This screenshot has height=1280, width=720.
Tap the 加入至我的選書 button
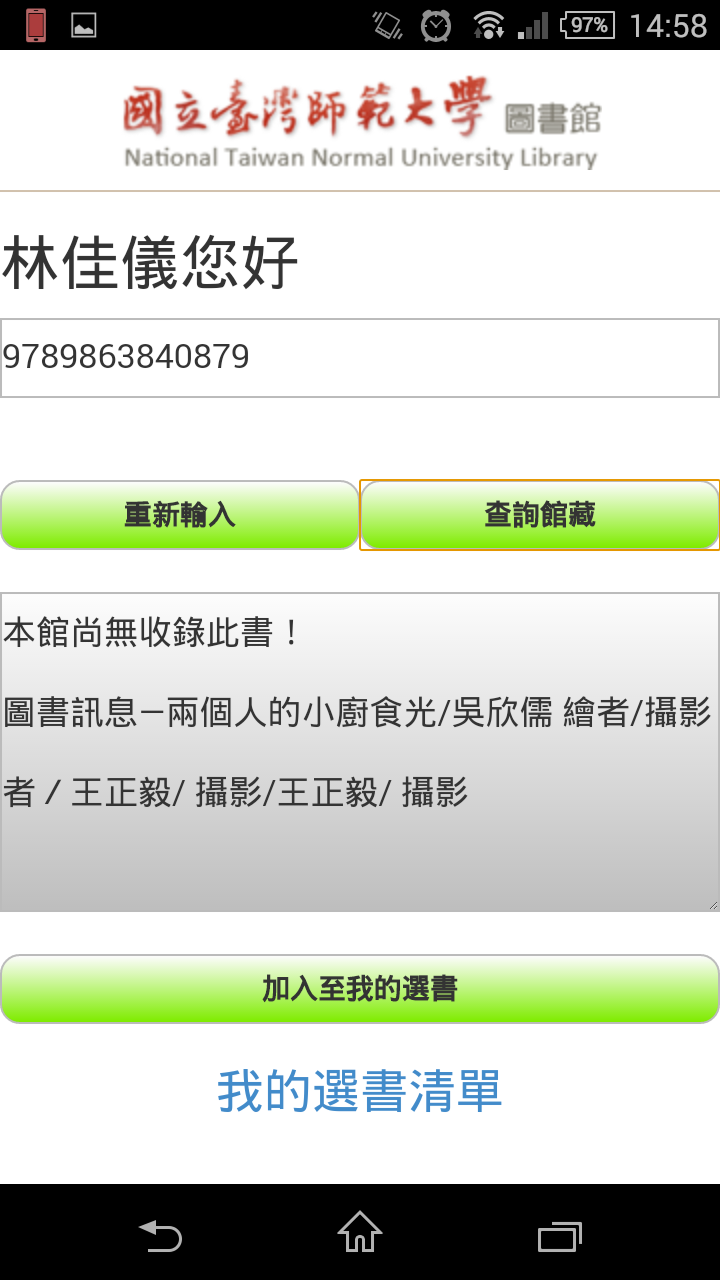[x=360, y=989]
